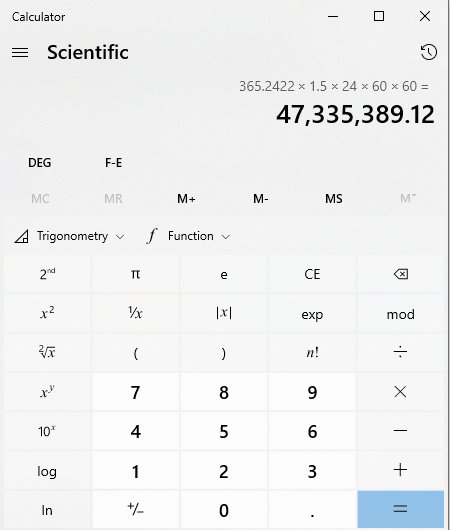Open the navigation menu hamburger button
This screenshot has width=450, height=530.
20,52
